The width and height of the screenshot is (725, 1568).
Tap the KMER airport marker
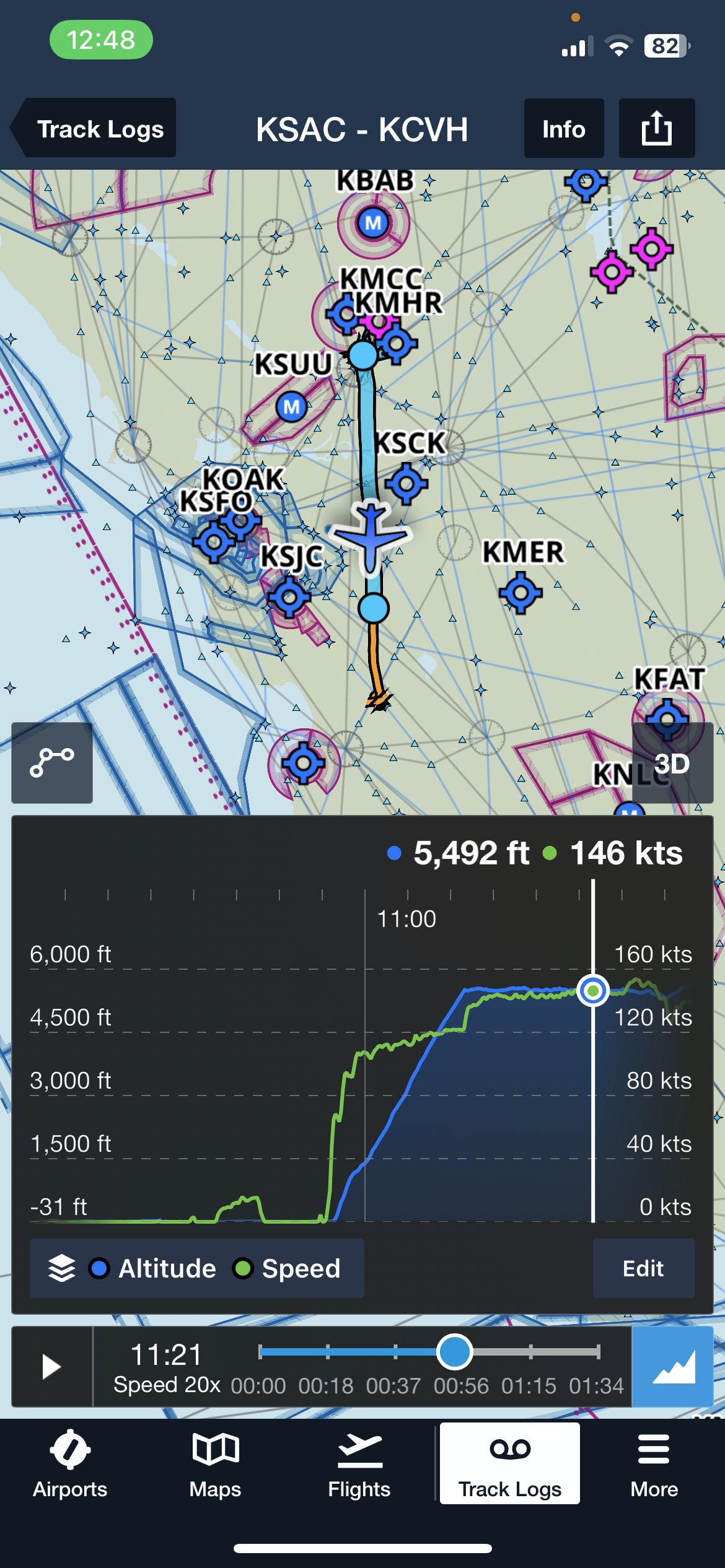[x=521, y=593]
